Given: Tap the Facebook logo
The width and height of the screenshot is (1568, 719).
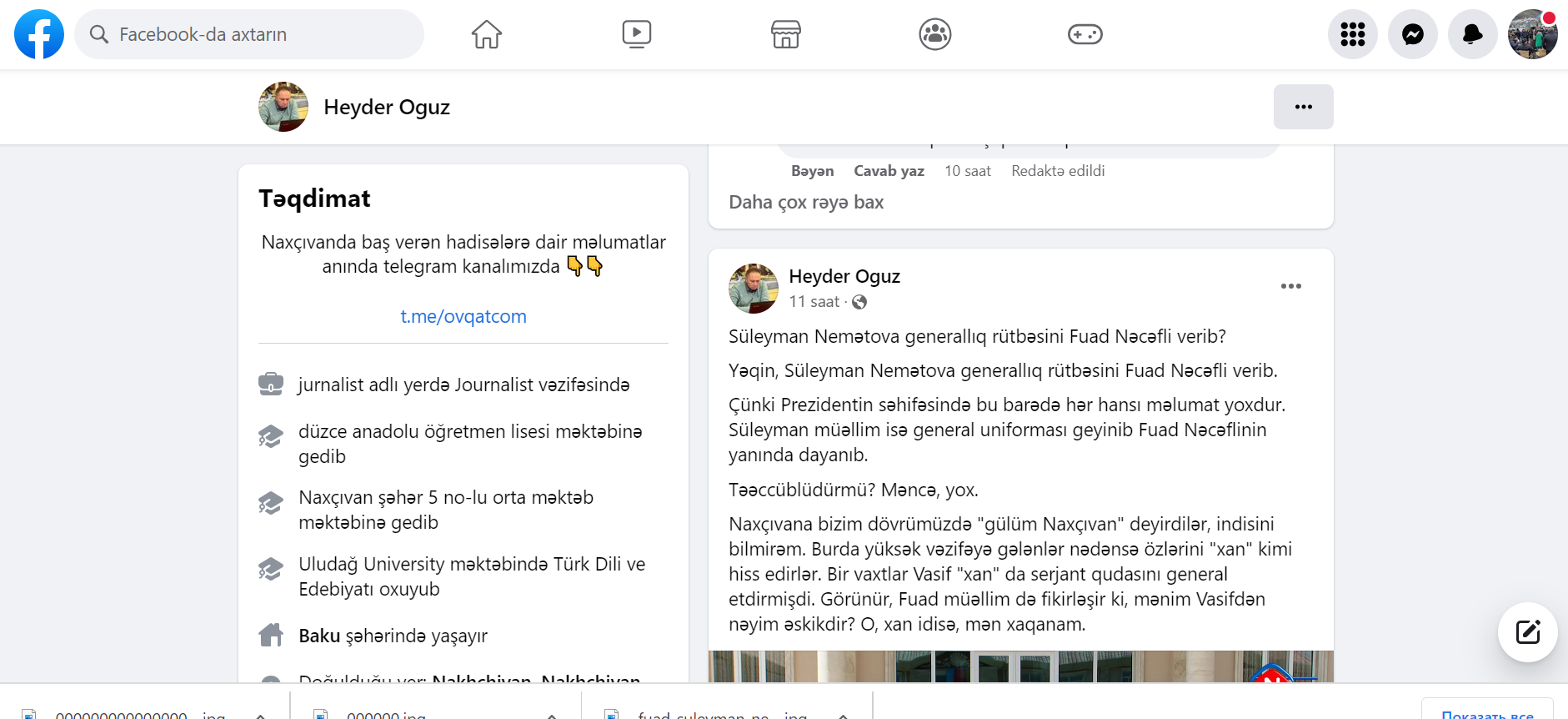Looking at the screenshot, I should 39,34.
